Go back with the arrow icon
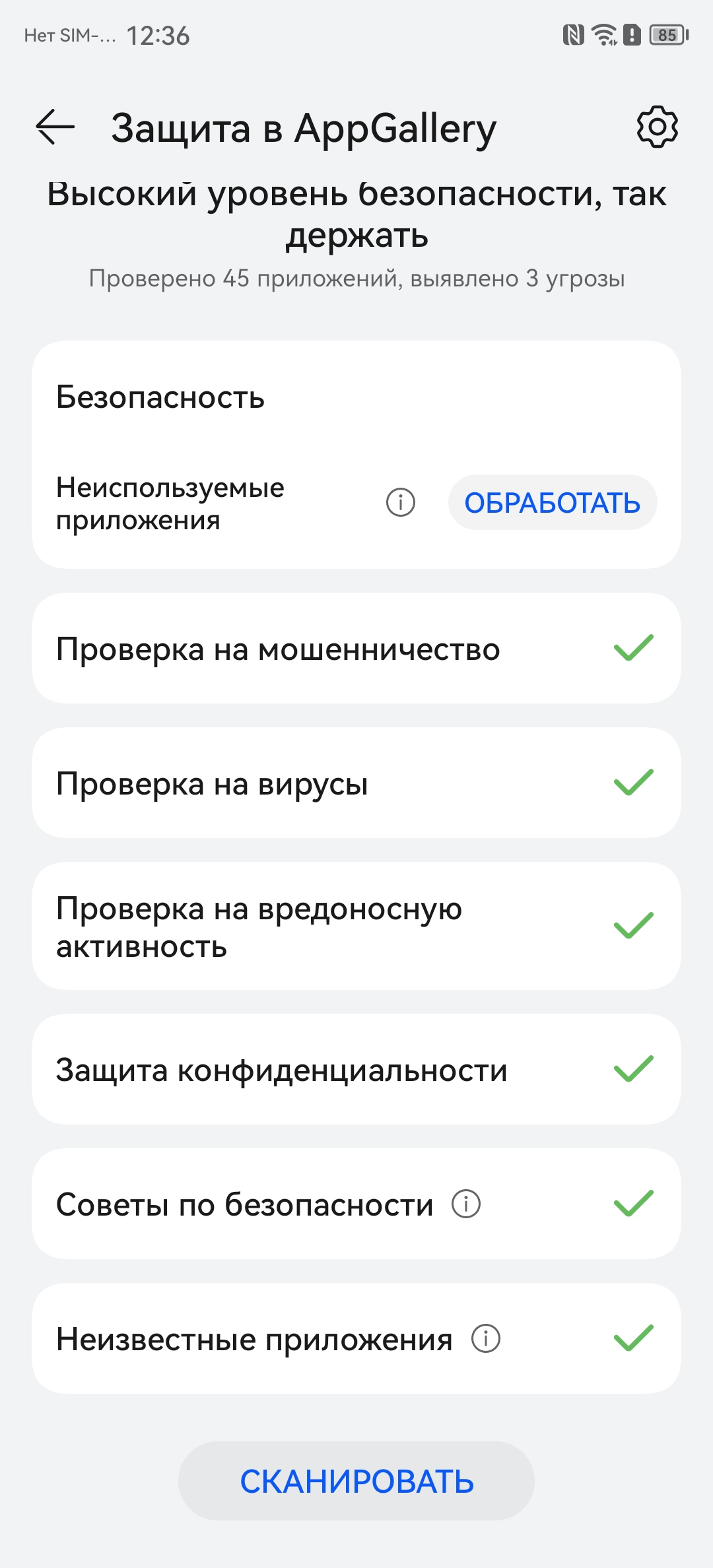The image size is (713, 1568). tap(55, 127)
